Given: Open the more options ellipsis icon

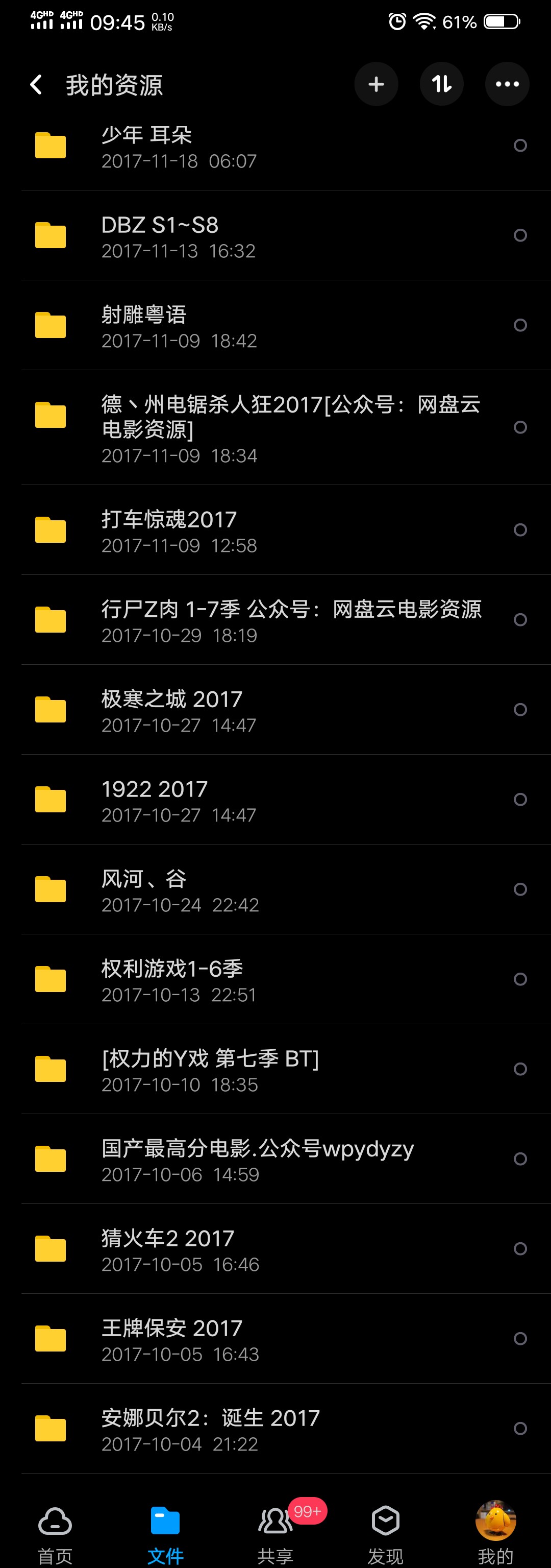Looking at the screenshot, I should coord(507,84).
